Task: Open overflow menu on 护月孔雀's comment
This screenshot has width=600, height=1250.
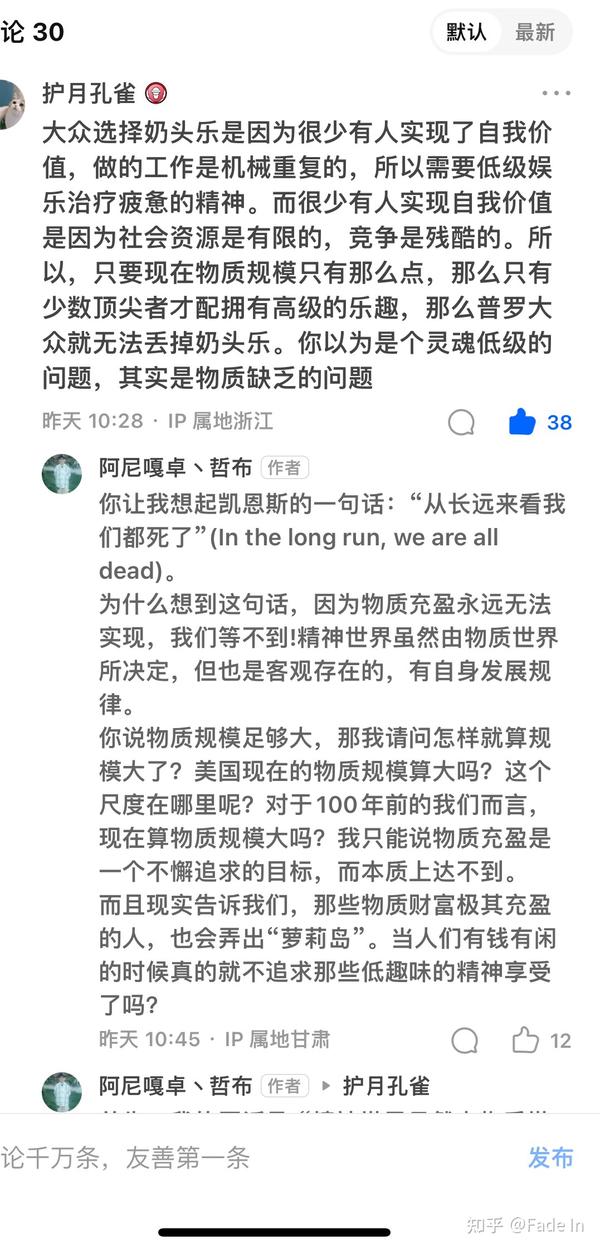Action: [x=556, y=93]
